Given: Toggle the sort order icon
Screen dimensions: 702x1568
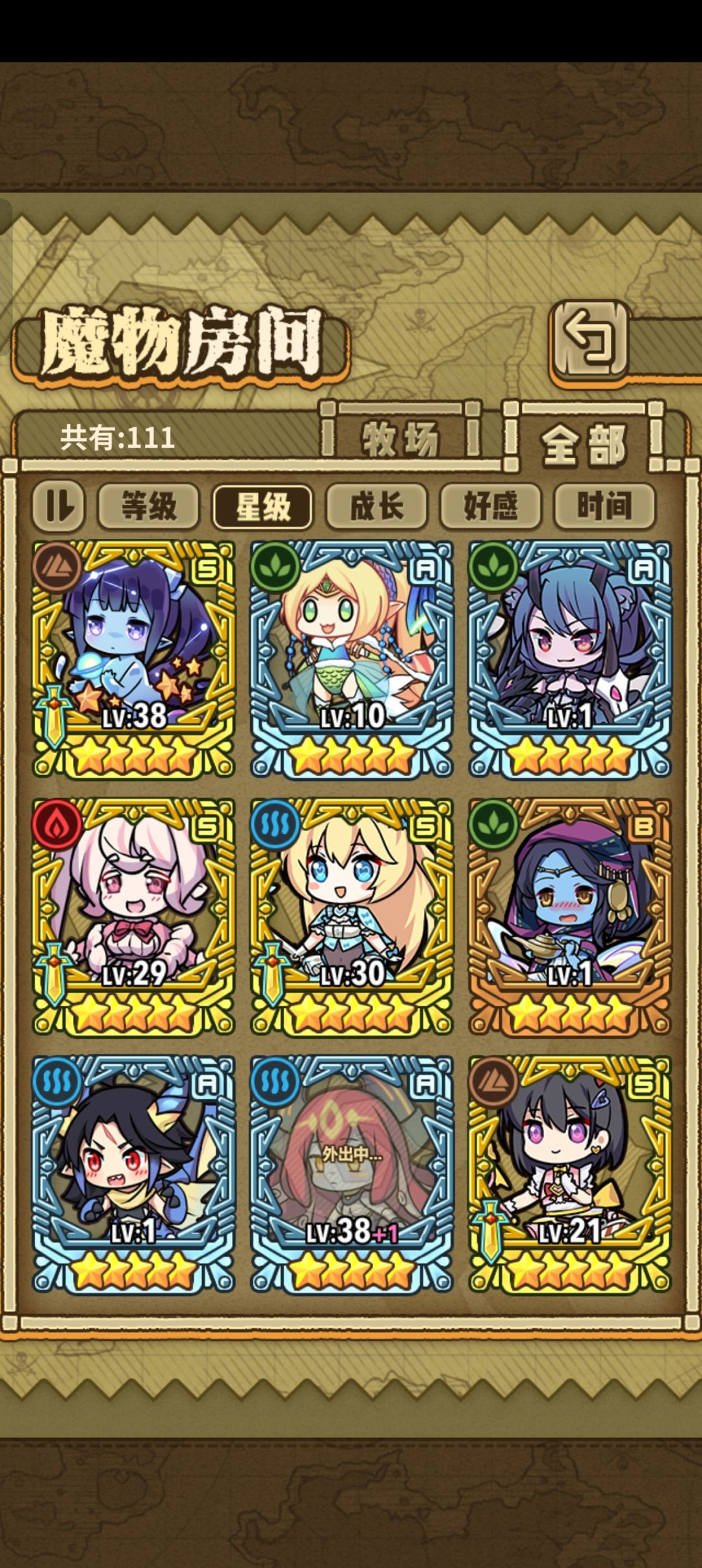Looking at the screenshot, I should (58, 506).
